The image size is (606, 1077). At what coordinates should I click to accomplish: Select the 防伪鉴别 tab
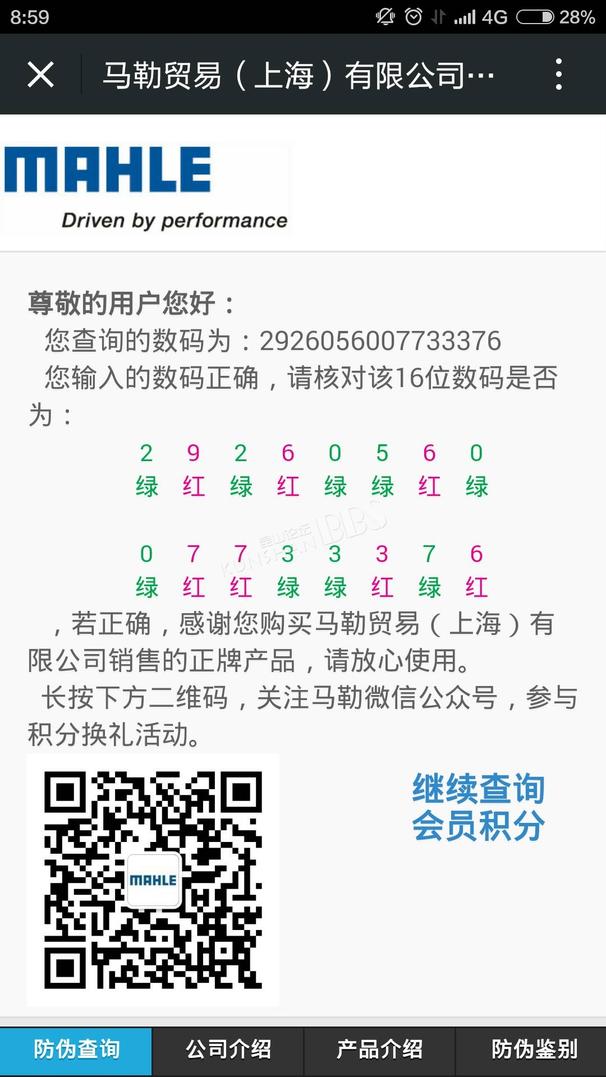coord(531,1051)
